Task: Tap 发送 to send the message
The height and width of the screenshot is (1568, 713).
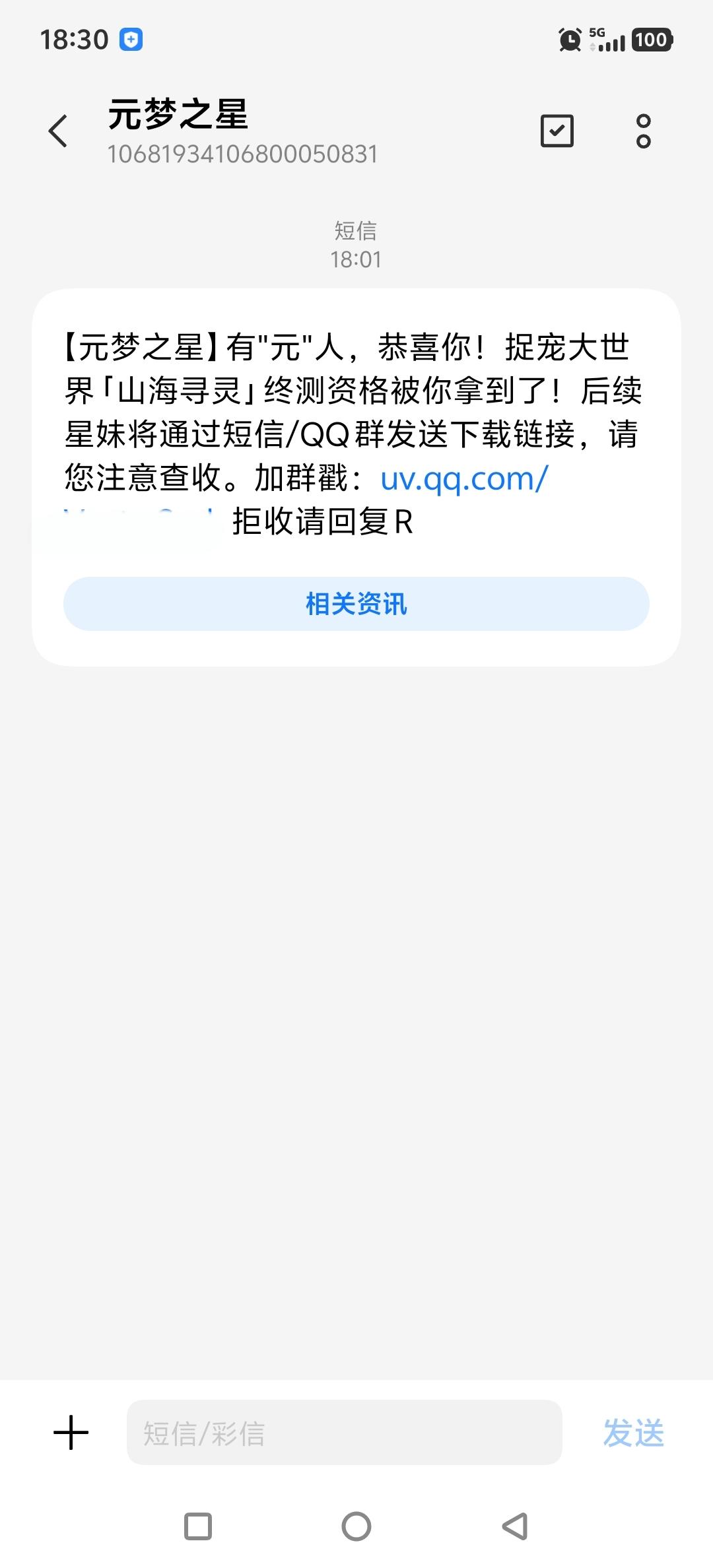Action: (x=633, y=1433)
